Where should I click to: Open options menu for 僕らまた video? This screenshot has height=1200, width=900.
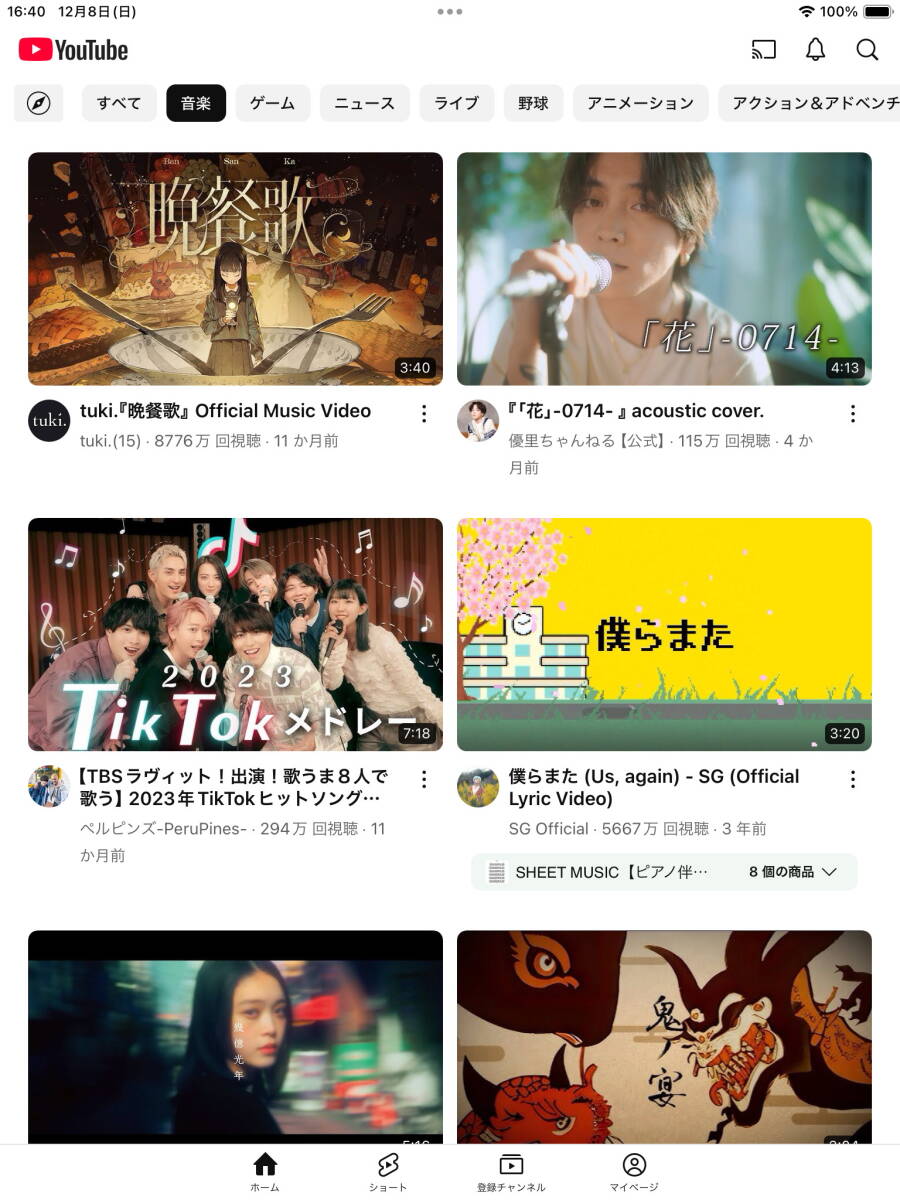point(853,779)
